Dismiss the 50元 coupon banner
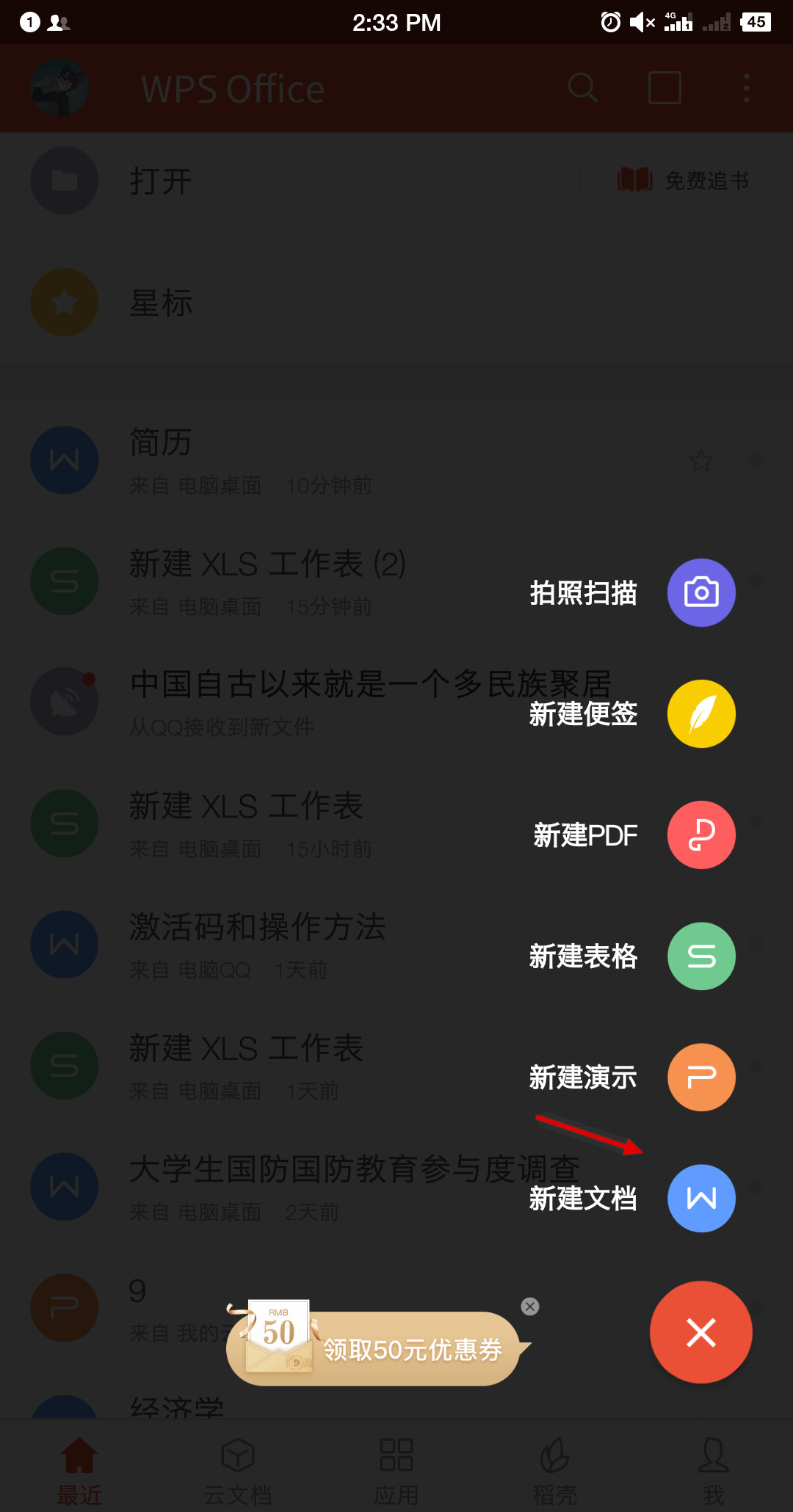Viewport: 793px width, 1512px height. point(529,1306)
